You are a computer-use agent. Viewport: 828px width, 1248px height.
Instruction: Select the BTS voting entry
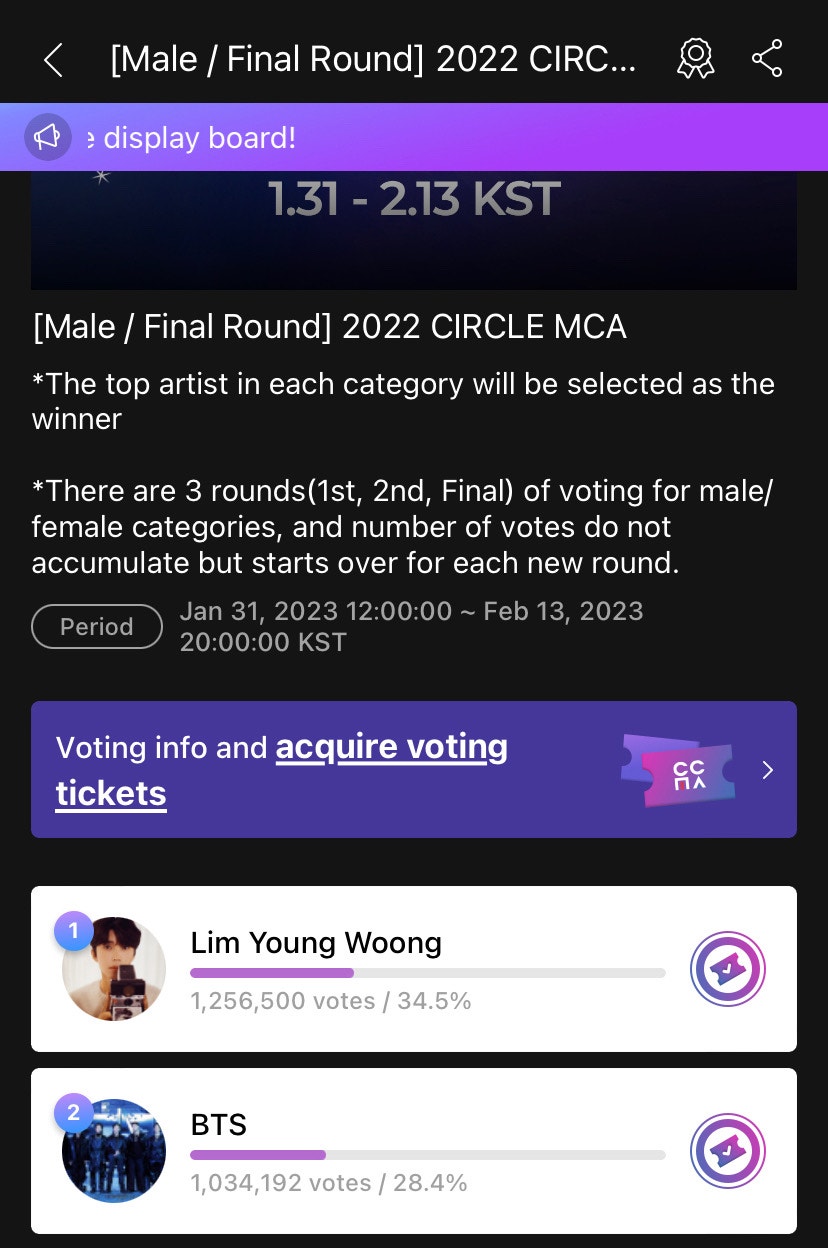click(x=414, y=1150)
